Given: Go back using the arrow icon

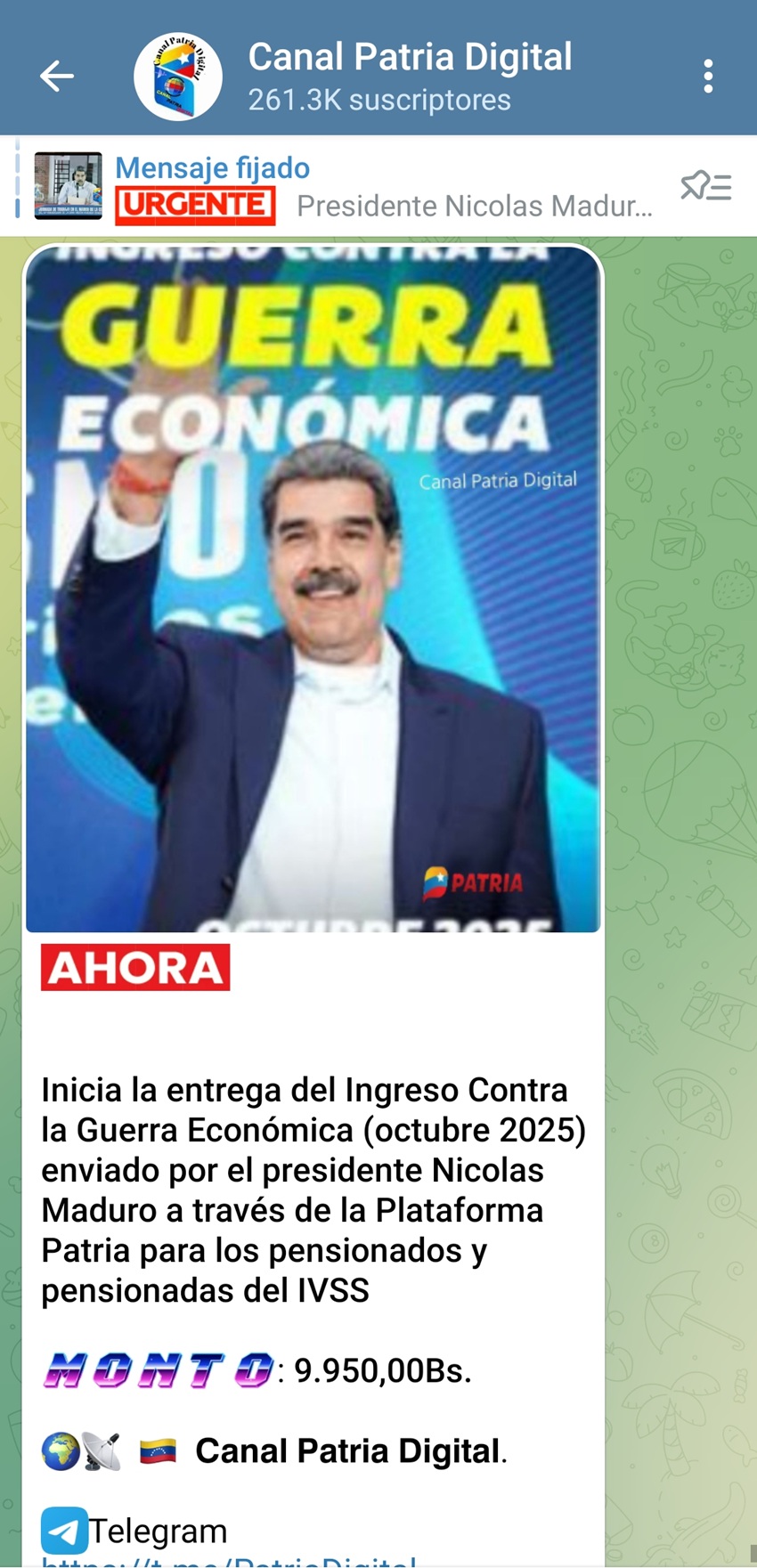Looking at the screenshot, I should (x=56, y=77).
